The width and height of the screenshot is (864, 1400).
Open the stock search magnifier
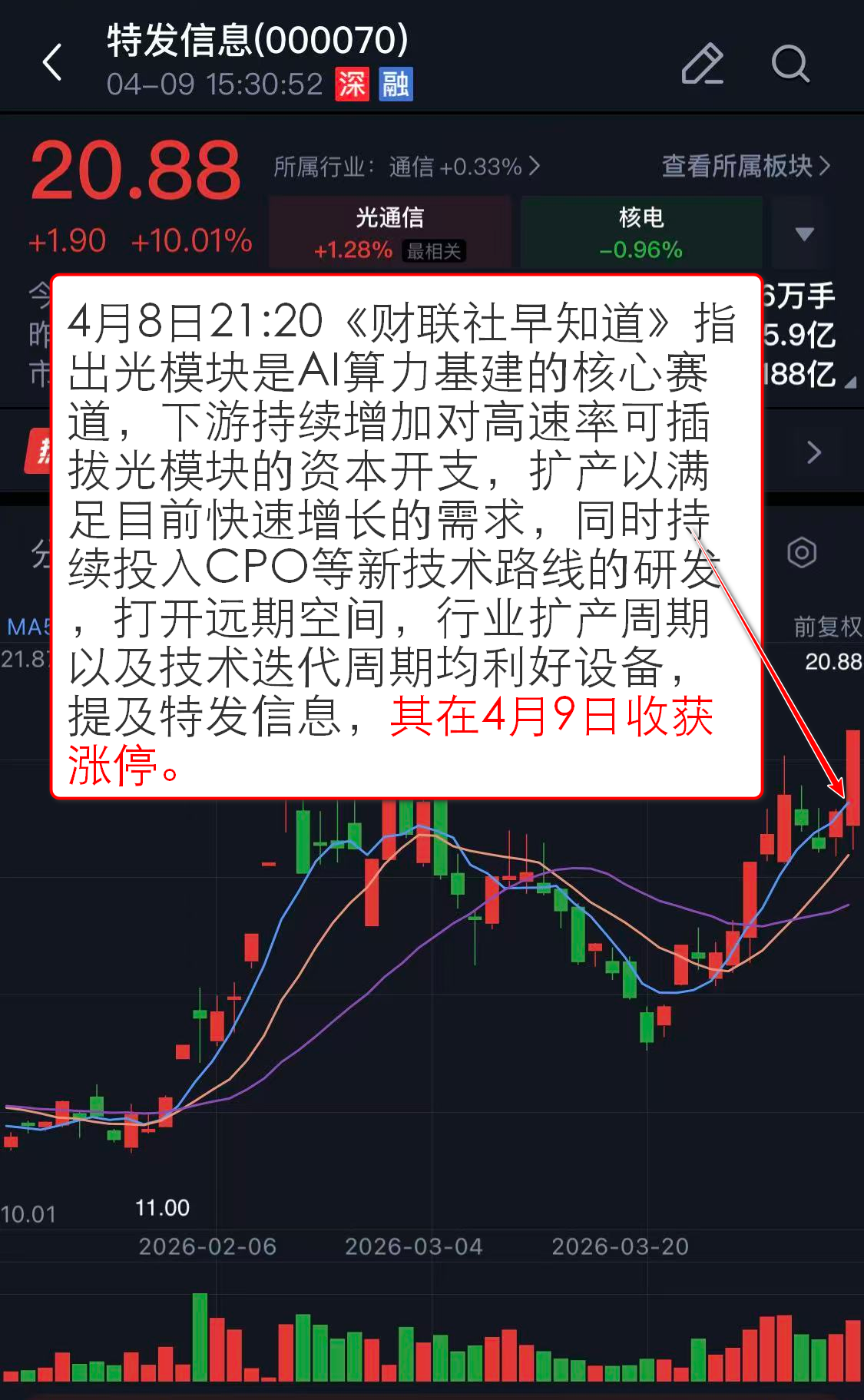[x=790, y=63]
